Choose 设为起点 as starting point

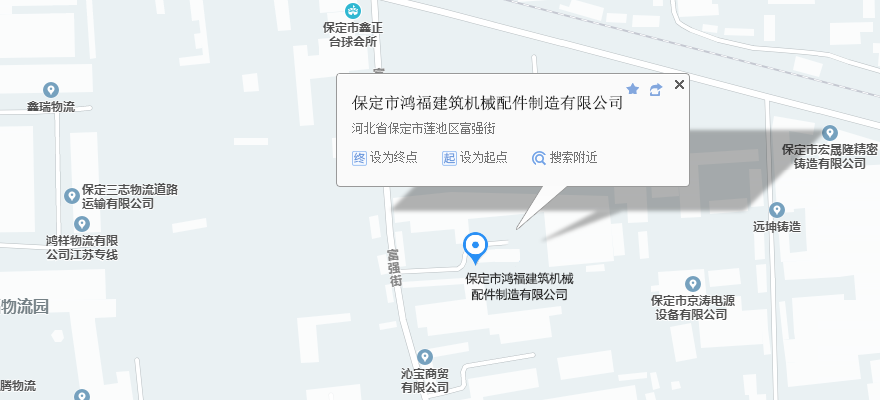coord(474,157)
